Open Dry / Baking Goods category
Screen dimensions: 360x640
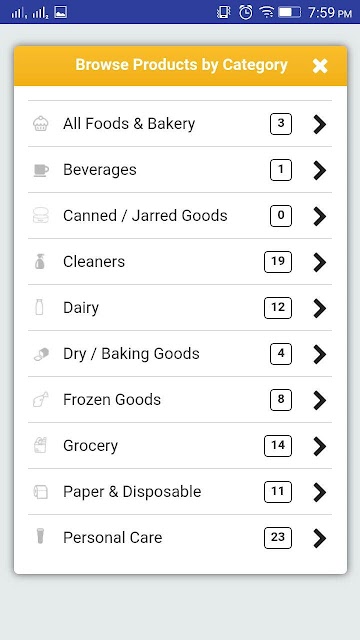click(180, 354)
